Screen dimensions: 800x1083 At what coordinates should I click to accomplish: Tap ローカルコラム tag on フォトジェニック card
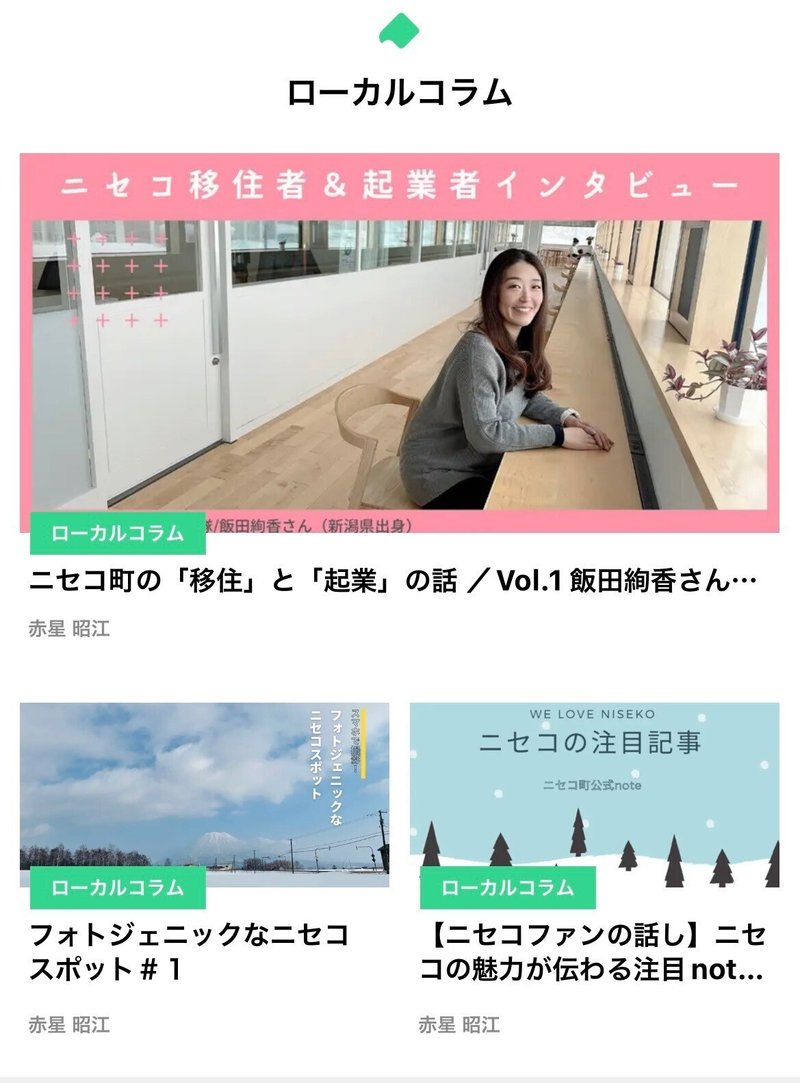pos(118,887)
